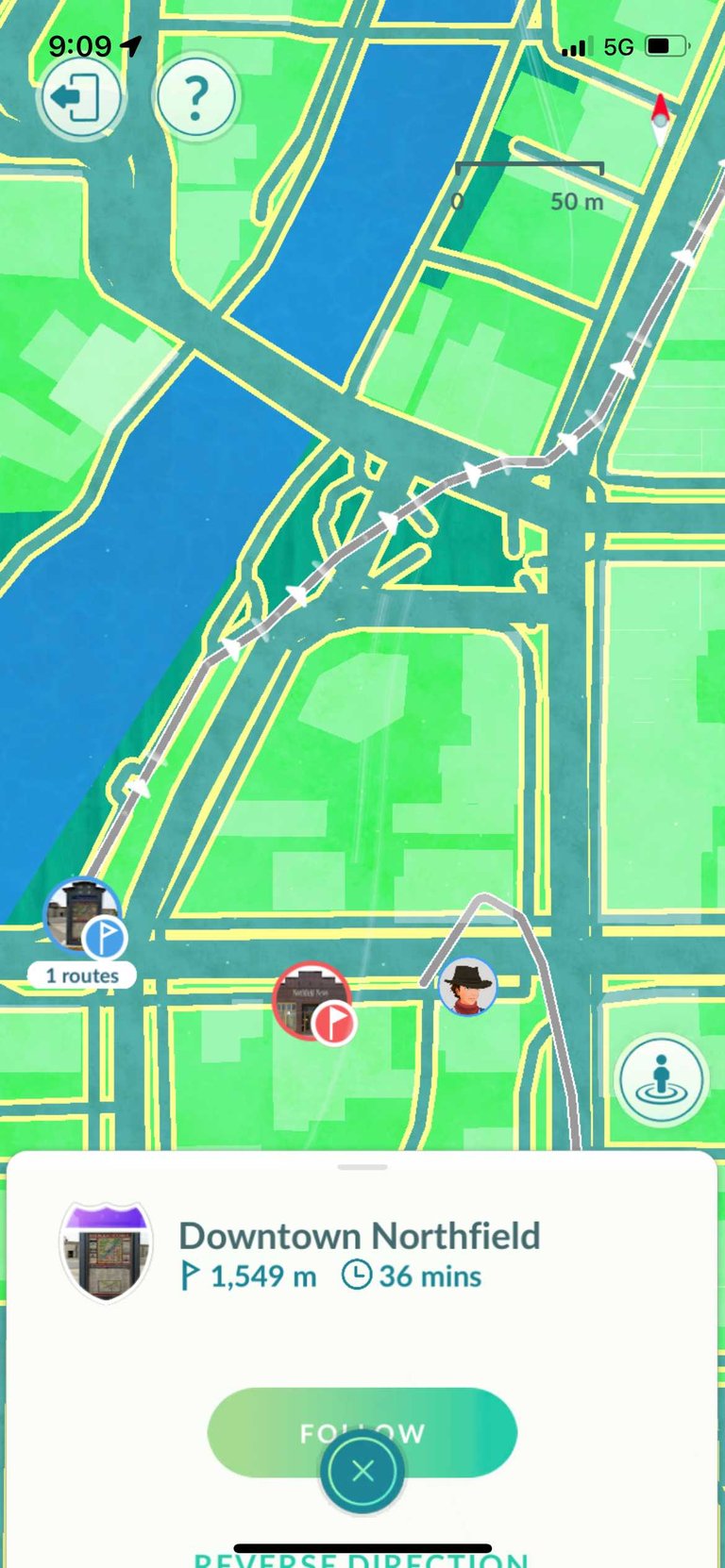Tap the trainer avatar on the map
The height and width of the screenshot is (1568, 725).
(467, 986)
